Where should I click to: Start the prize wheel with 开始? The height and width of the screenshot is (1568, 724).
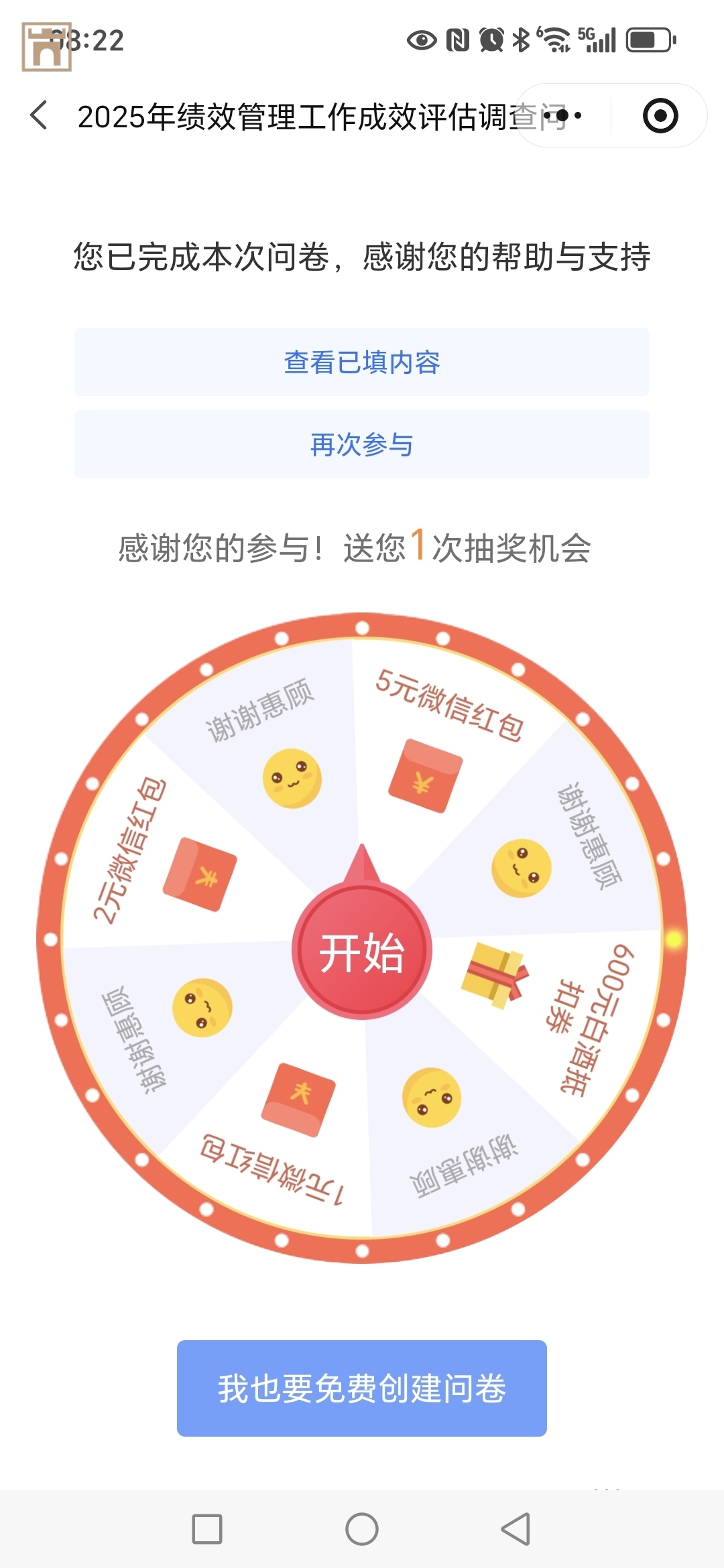pos(362,952)
